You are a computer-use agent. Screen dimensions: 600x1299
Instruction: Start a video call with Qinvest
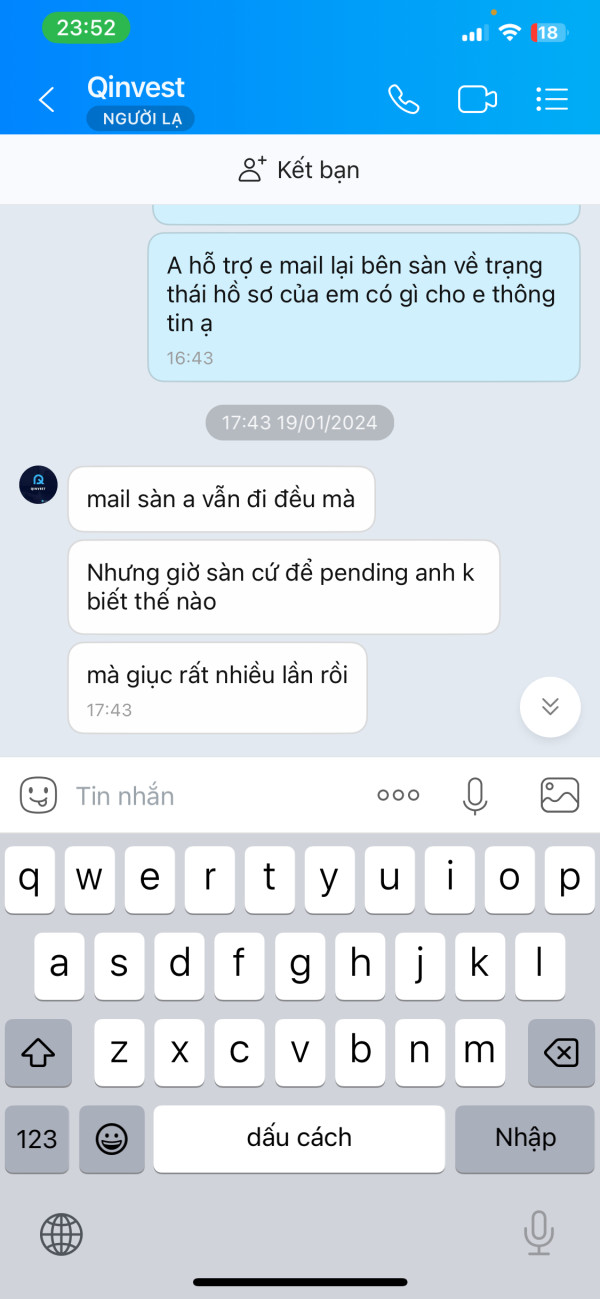pos(477,99)
